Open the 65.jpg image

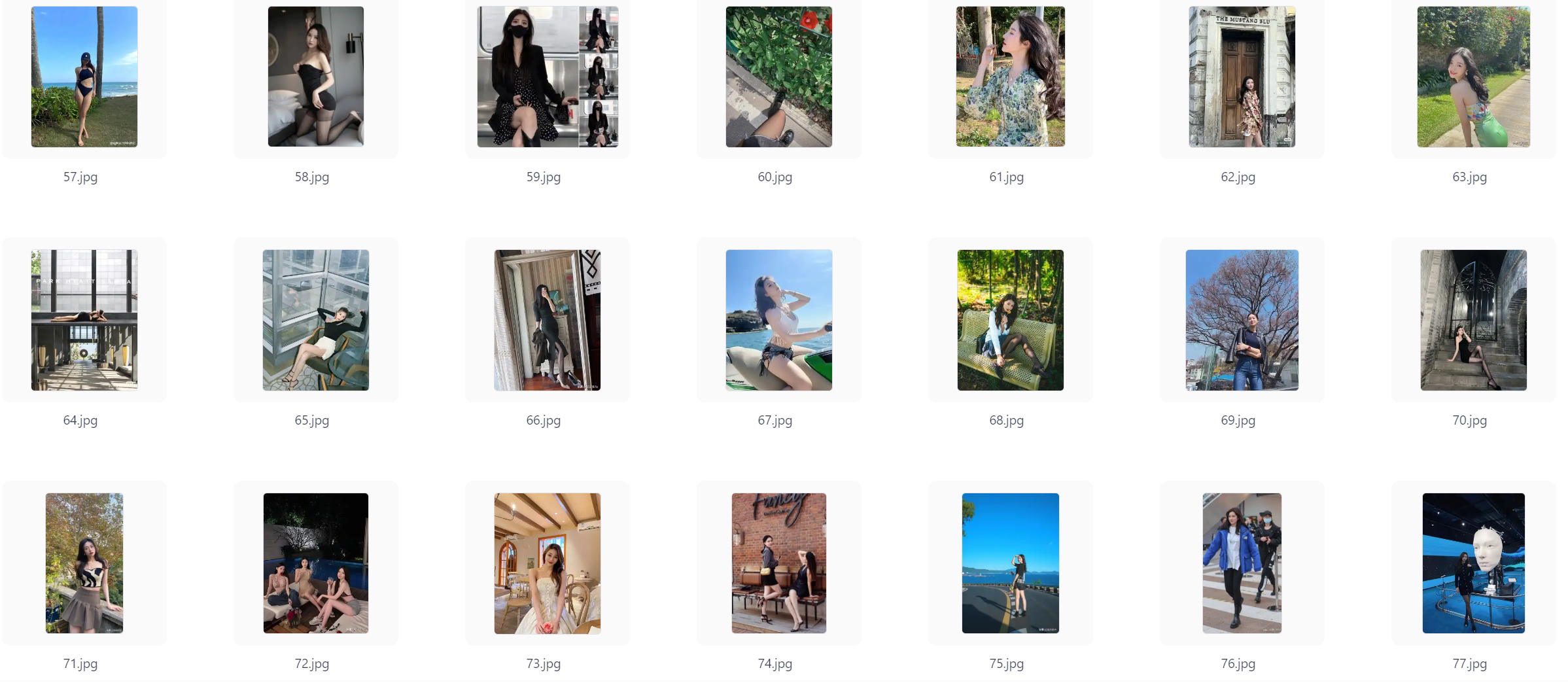click(316, 320)
